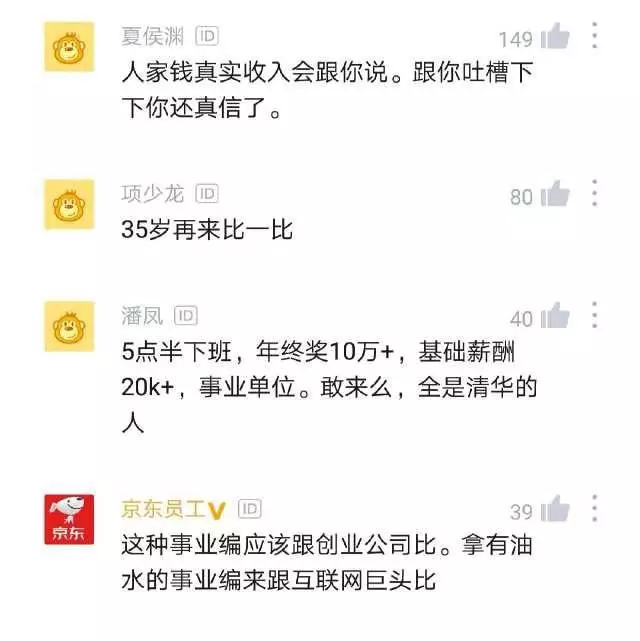This screenshot has height=641, width=640.
Task: Open overflow menu on 项少龙's comment
Action: pos(595,195)
